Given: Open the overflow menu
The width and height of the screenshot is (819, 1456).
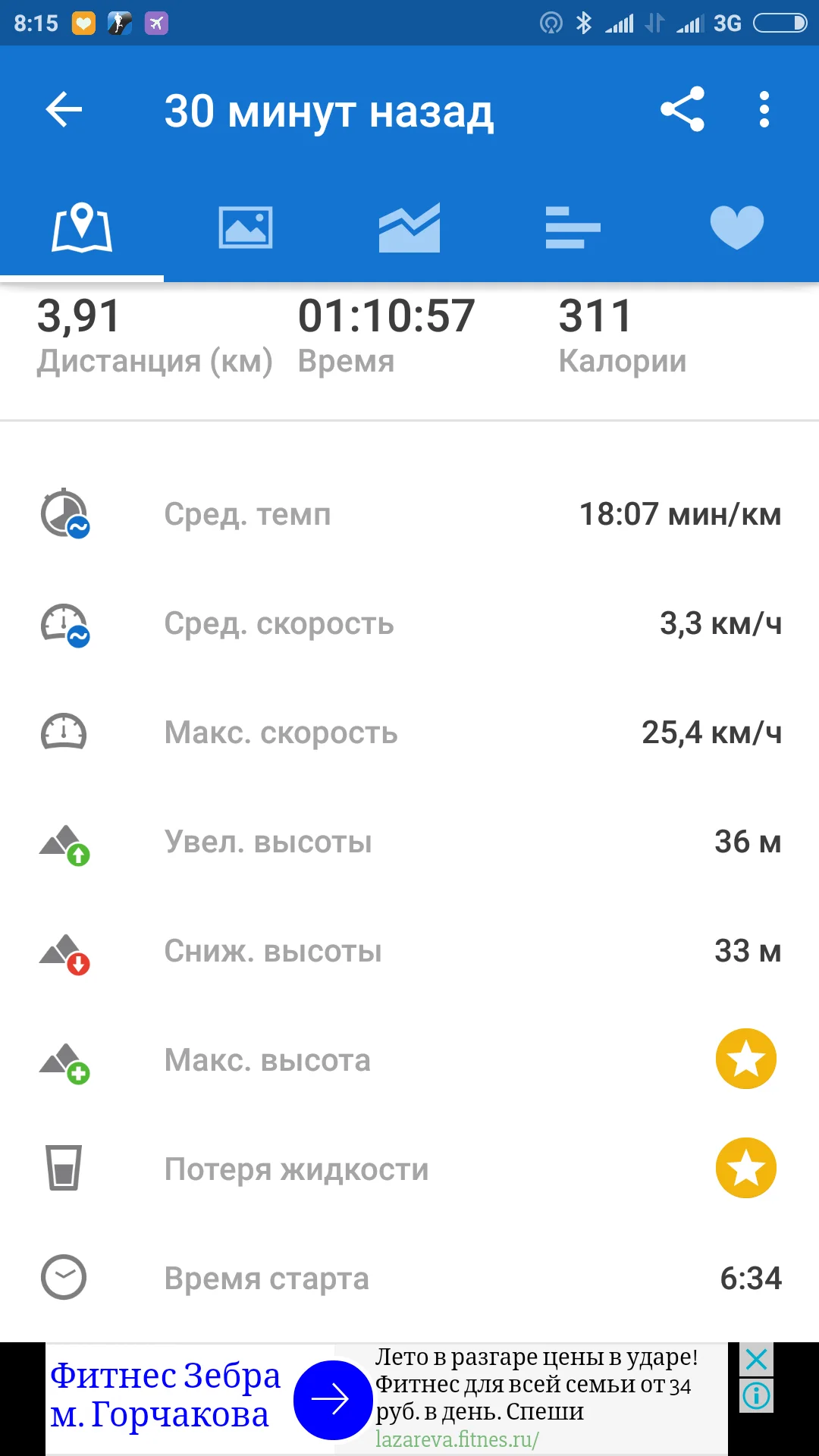Looking at the screenshot, I should tap(764, 110).
